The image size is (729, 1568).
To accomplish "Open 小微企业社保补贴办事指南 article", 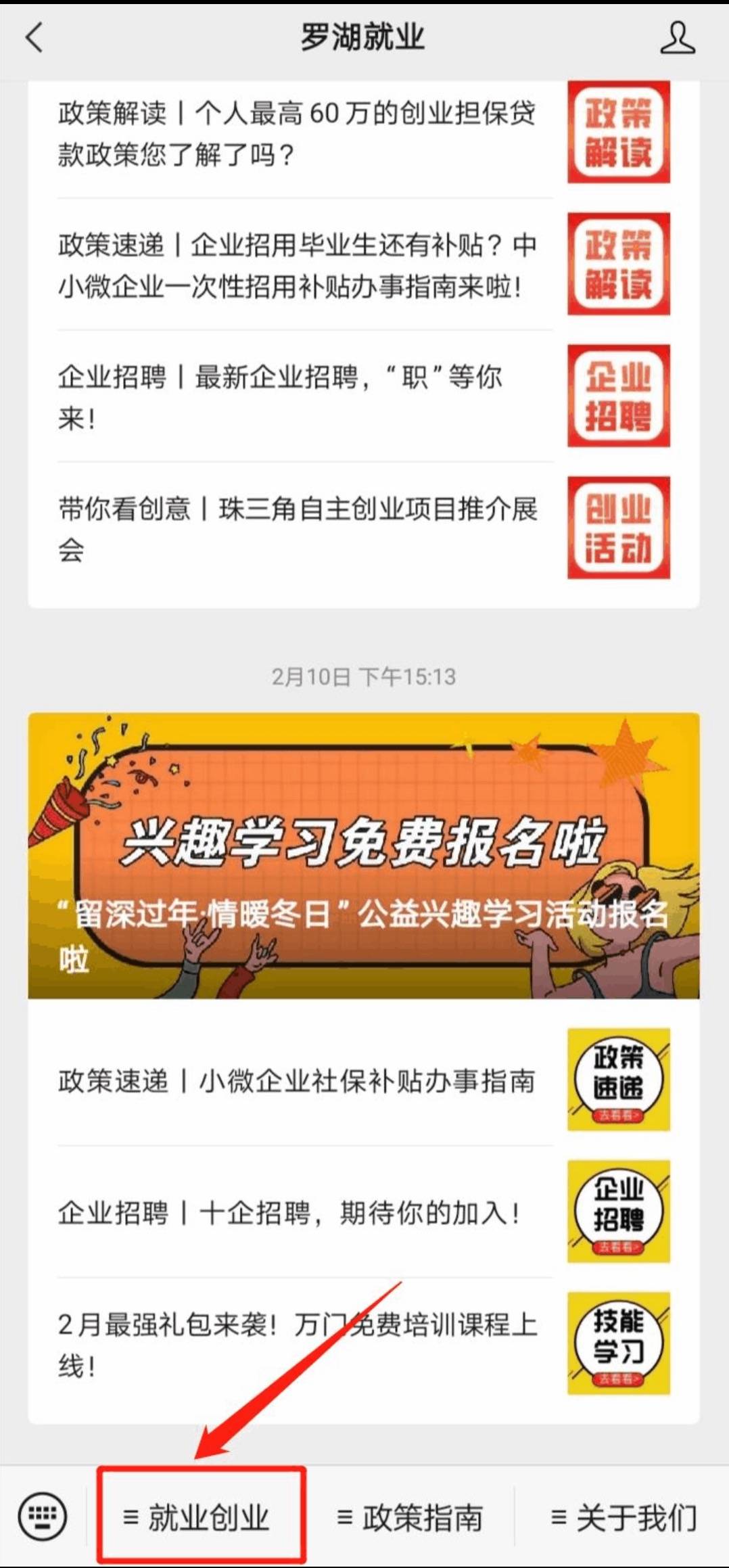I will pos(364,1080).
